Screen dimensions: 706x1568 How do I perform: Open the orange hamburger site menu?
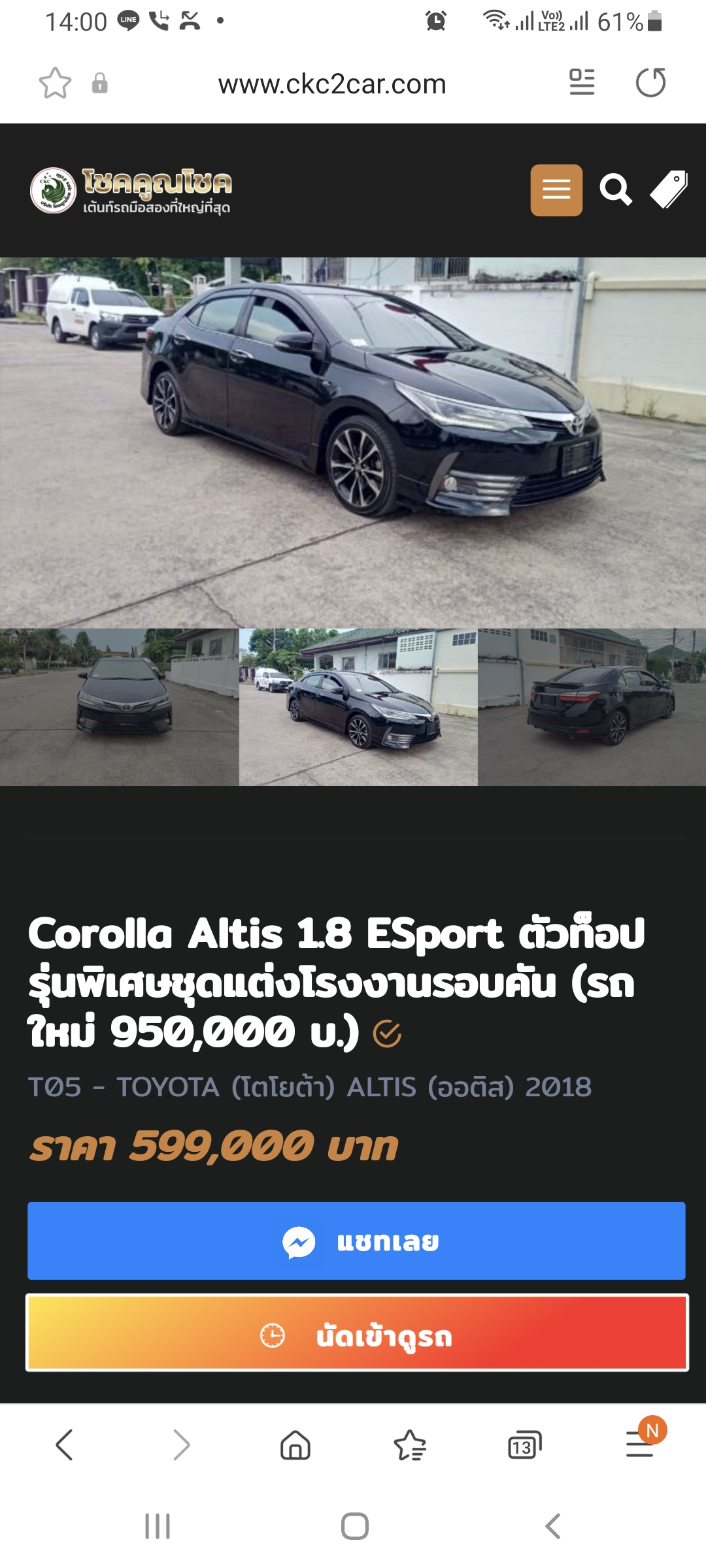click(556, 190)
